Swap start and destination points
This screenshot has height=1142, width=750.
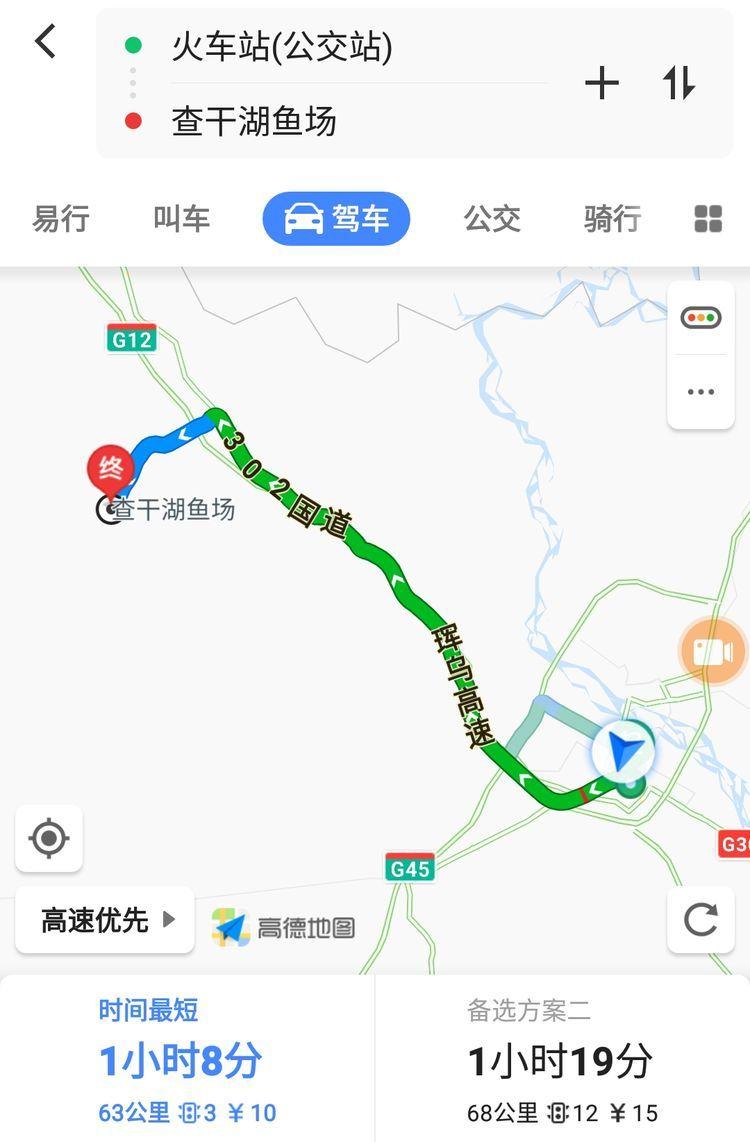[679, 84]
